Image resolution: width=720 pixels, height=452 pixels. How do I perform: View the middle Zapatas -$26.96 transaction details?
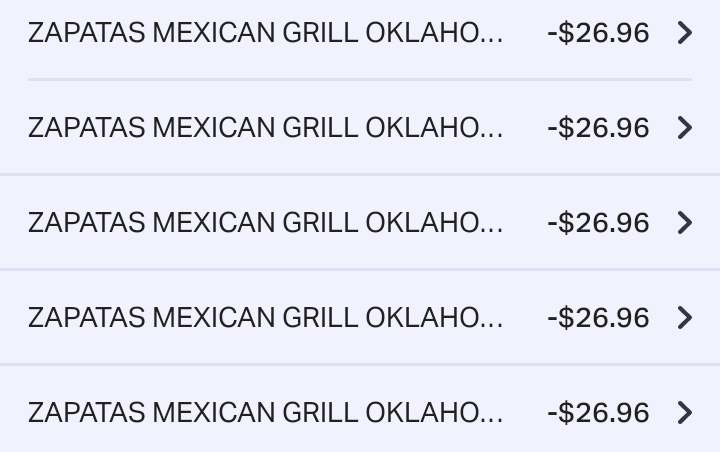[x=360, y=222]
